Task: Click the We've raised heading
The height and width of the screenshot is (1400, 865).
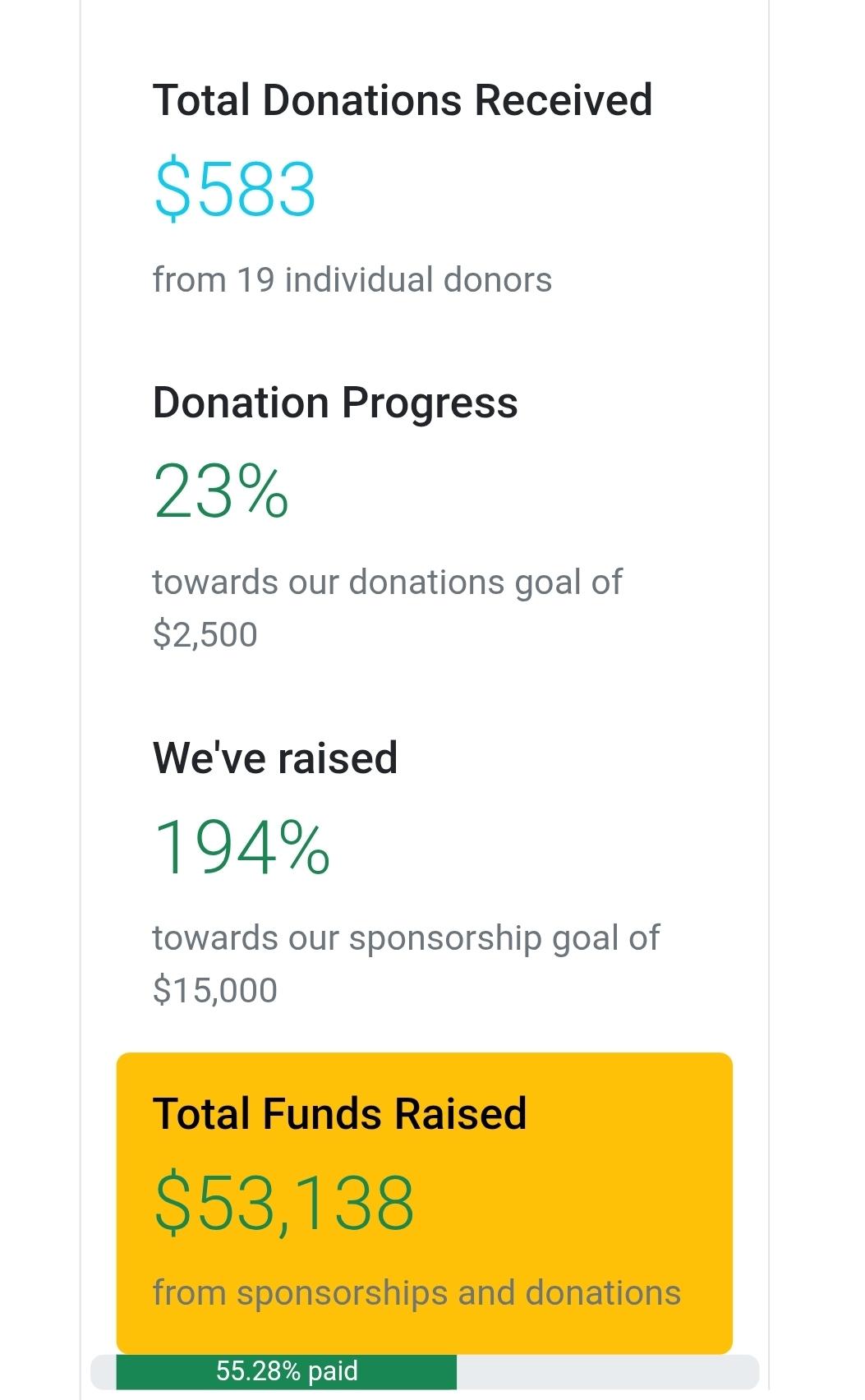Action: coord(274,758)
